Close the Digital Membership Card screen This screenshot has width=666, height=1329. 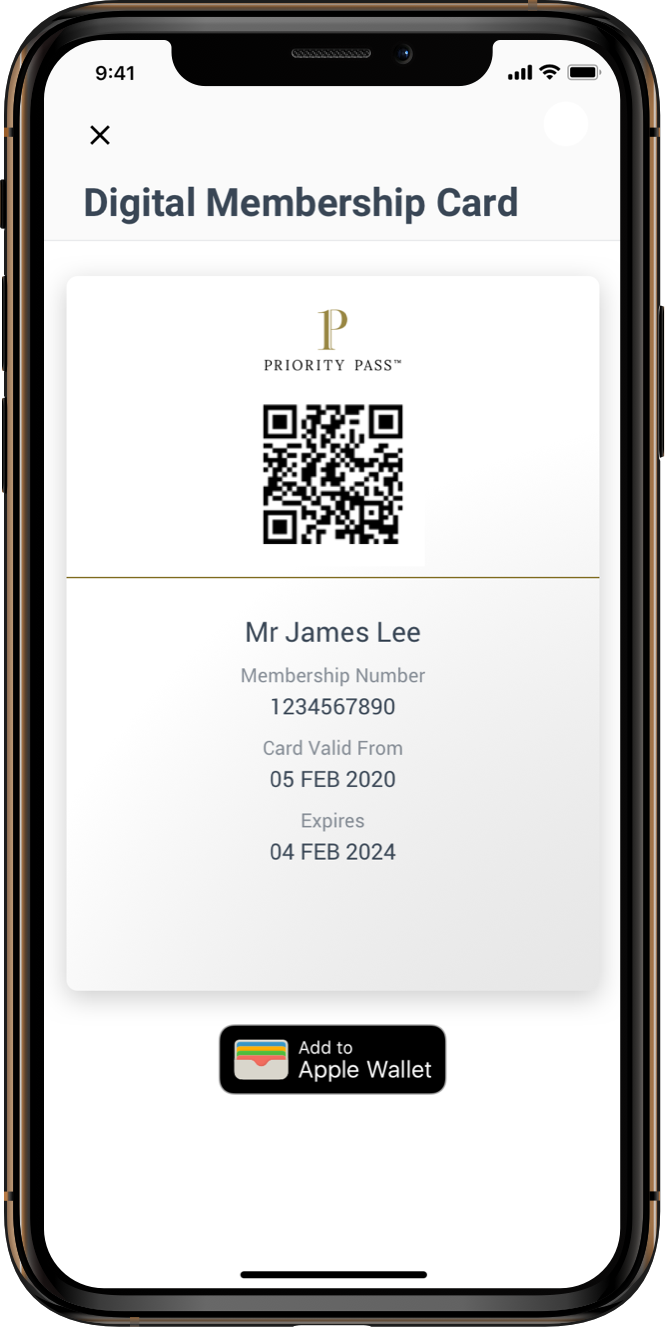(100, 135)
